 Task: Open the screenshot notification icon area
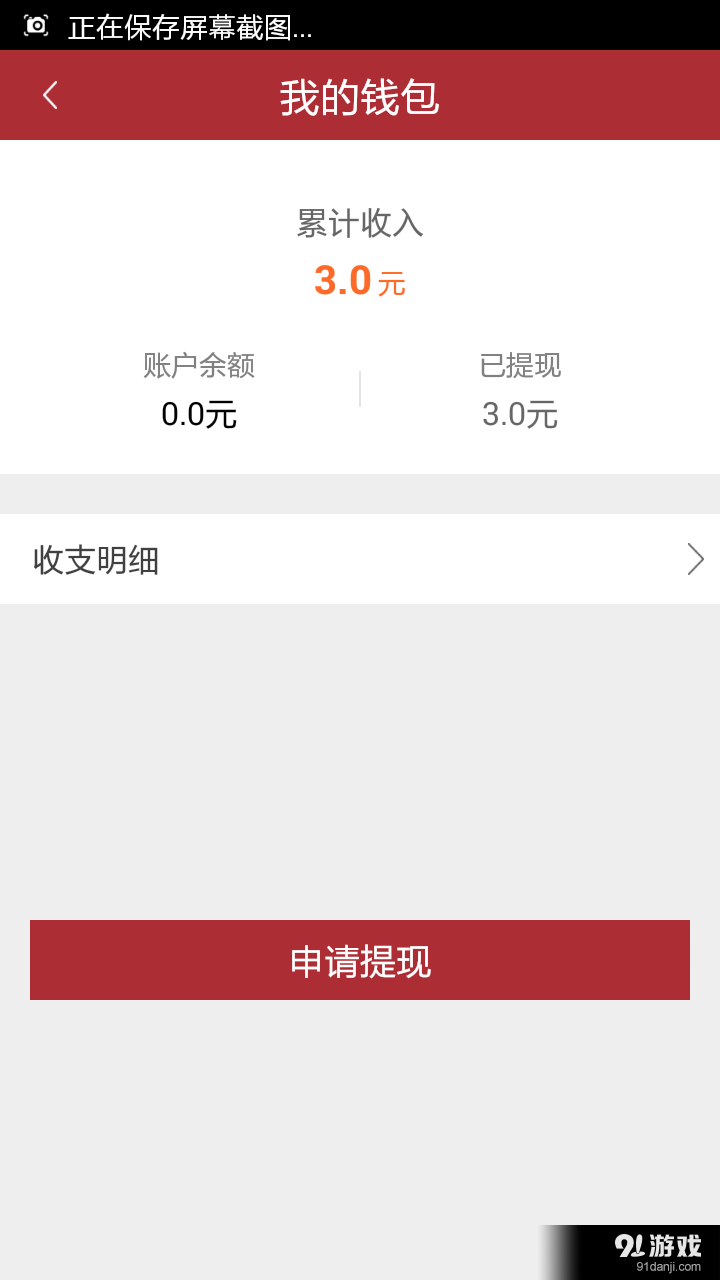pyautogui.click(x=36, y=27)
